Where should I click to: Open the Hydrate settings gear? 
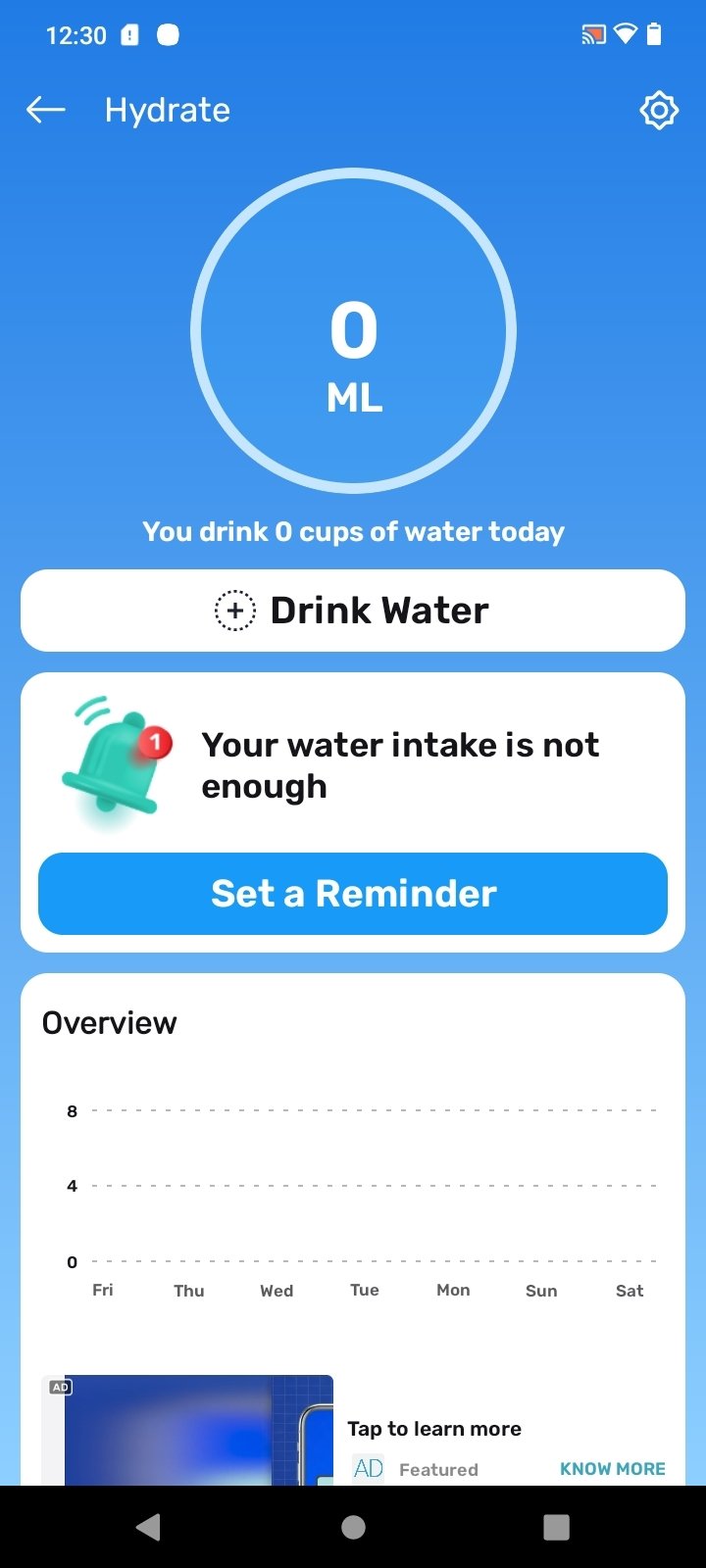click(x=659, y=110)
